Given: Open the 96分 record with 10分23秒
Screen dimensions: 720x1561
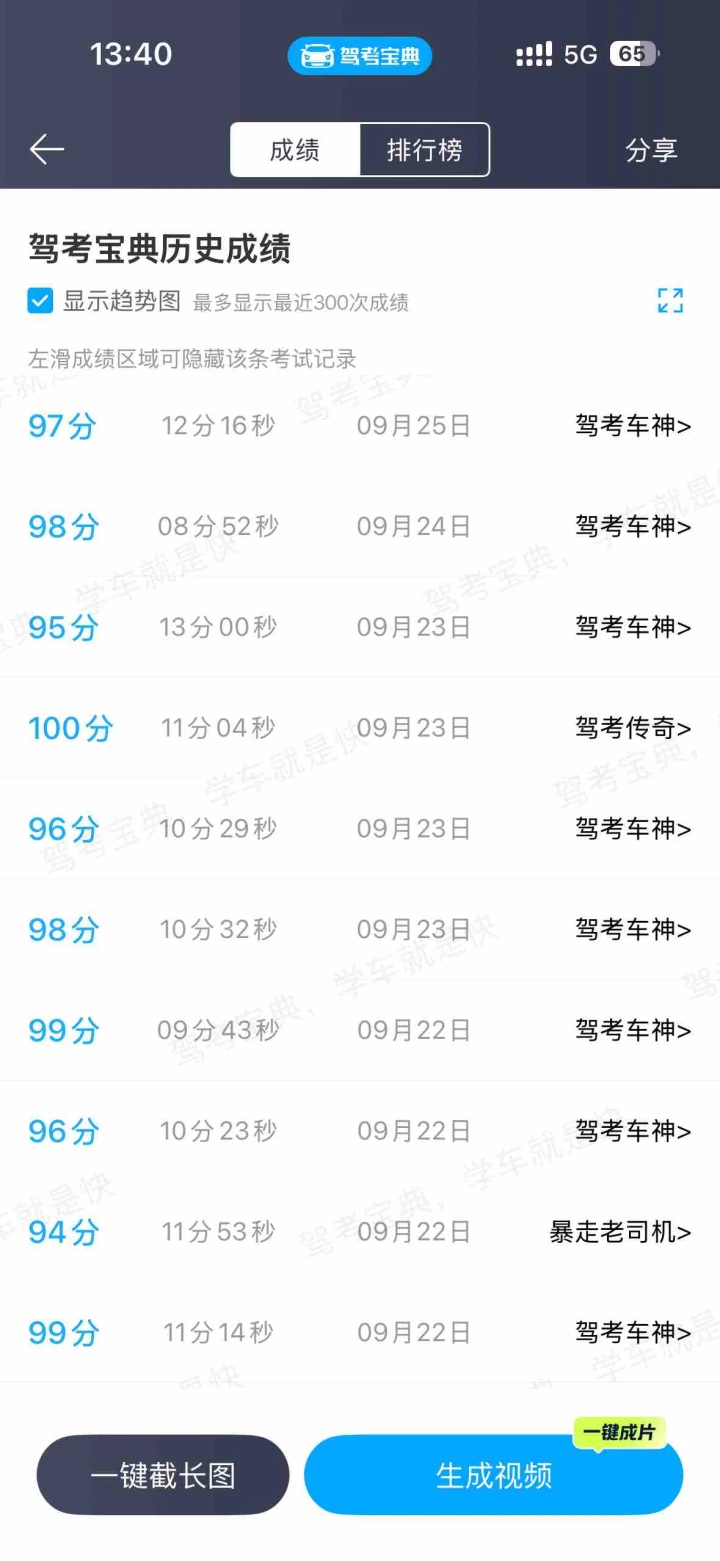Looking at the screenshot, I should click(633, 1131).
